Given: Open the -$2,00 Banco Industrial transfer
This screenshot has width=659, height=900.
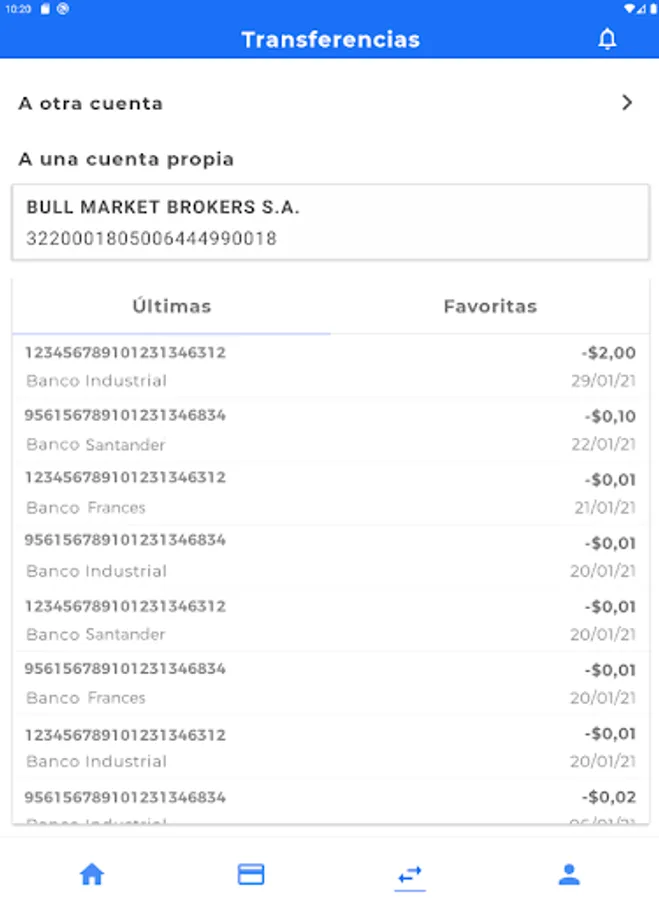Looking at the screenshot, I should click(329, 366).
